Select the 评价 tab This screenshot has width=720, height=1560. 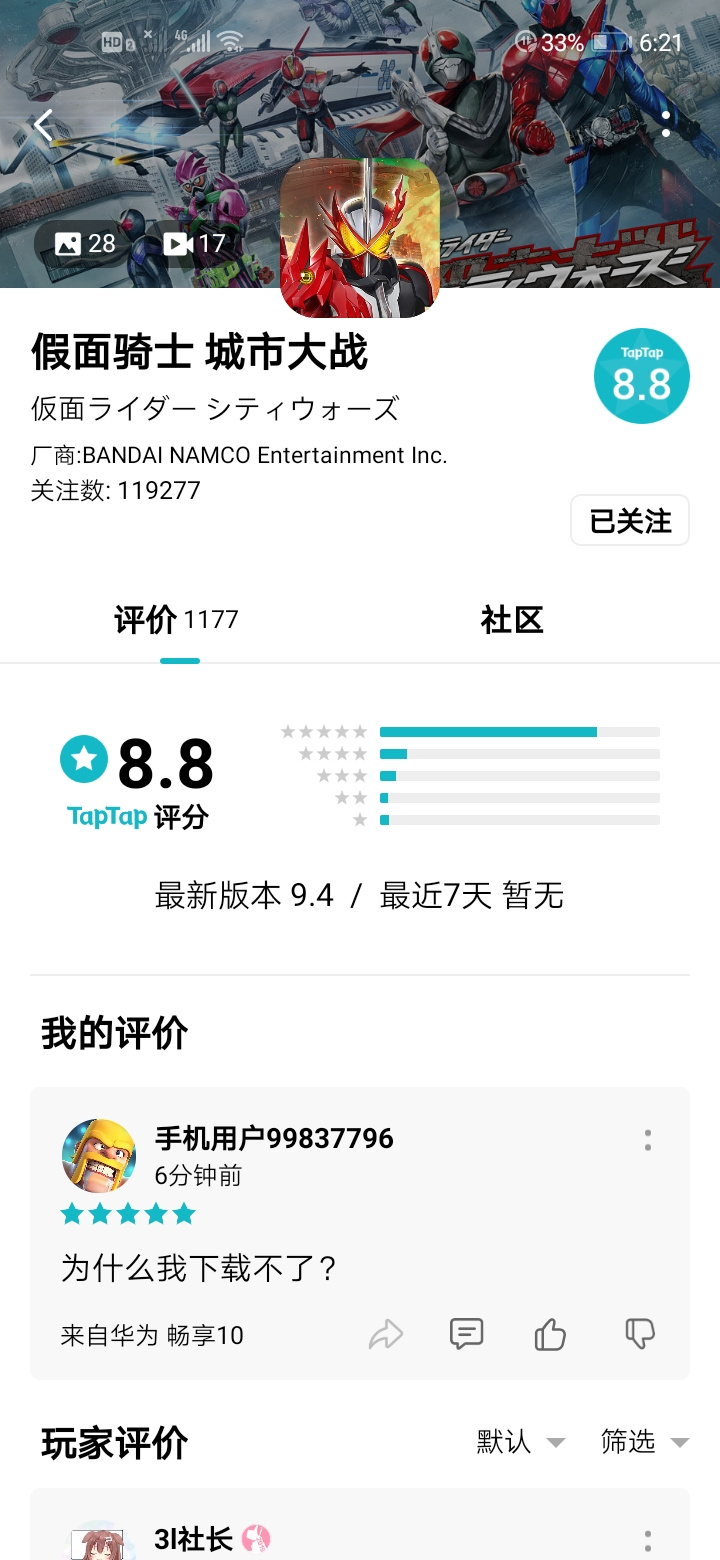[177, 620]
